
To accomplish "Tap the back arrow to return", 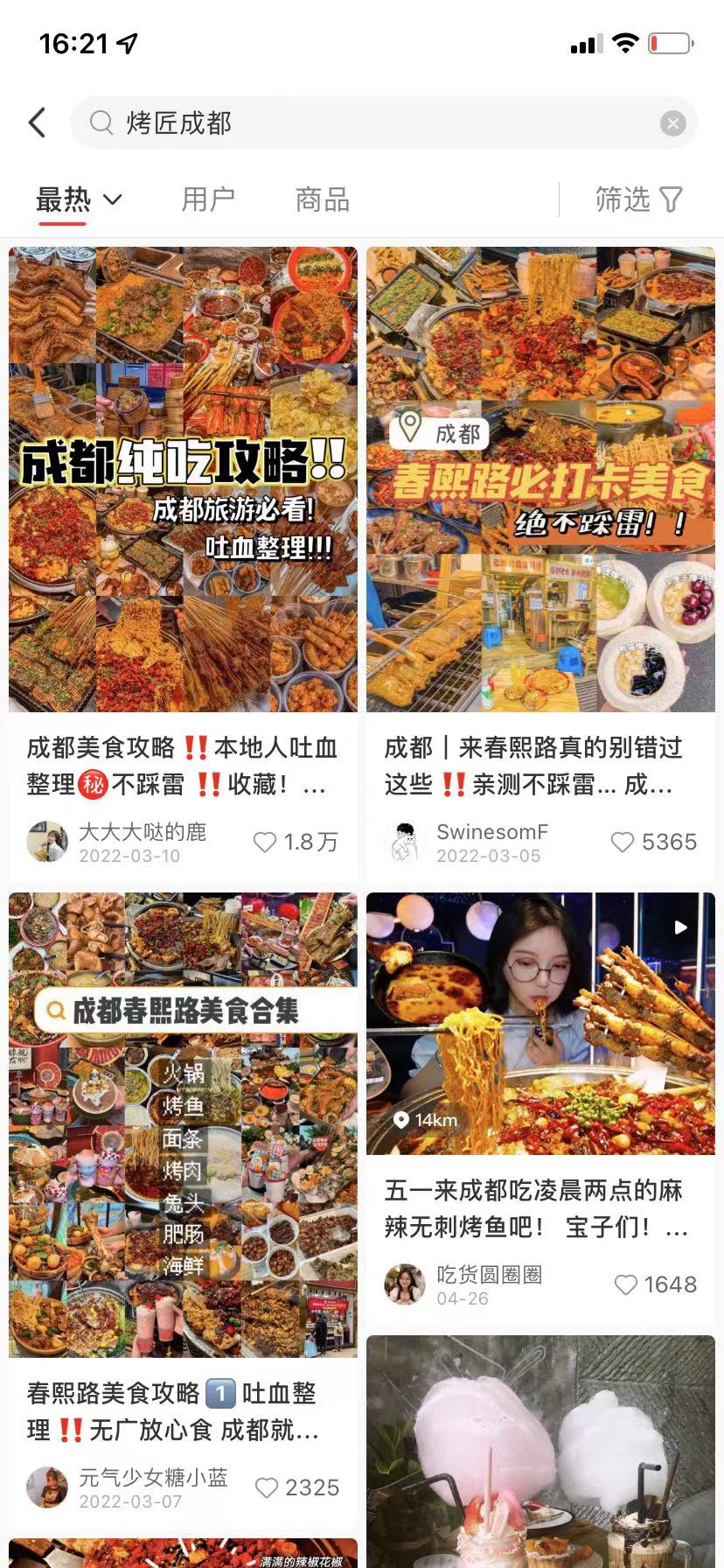I will [36, 122].
